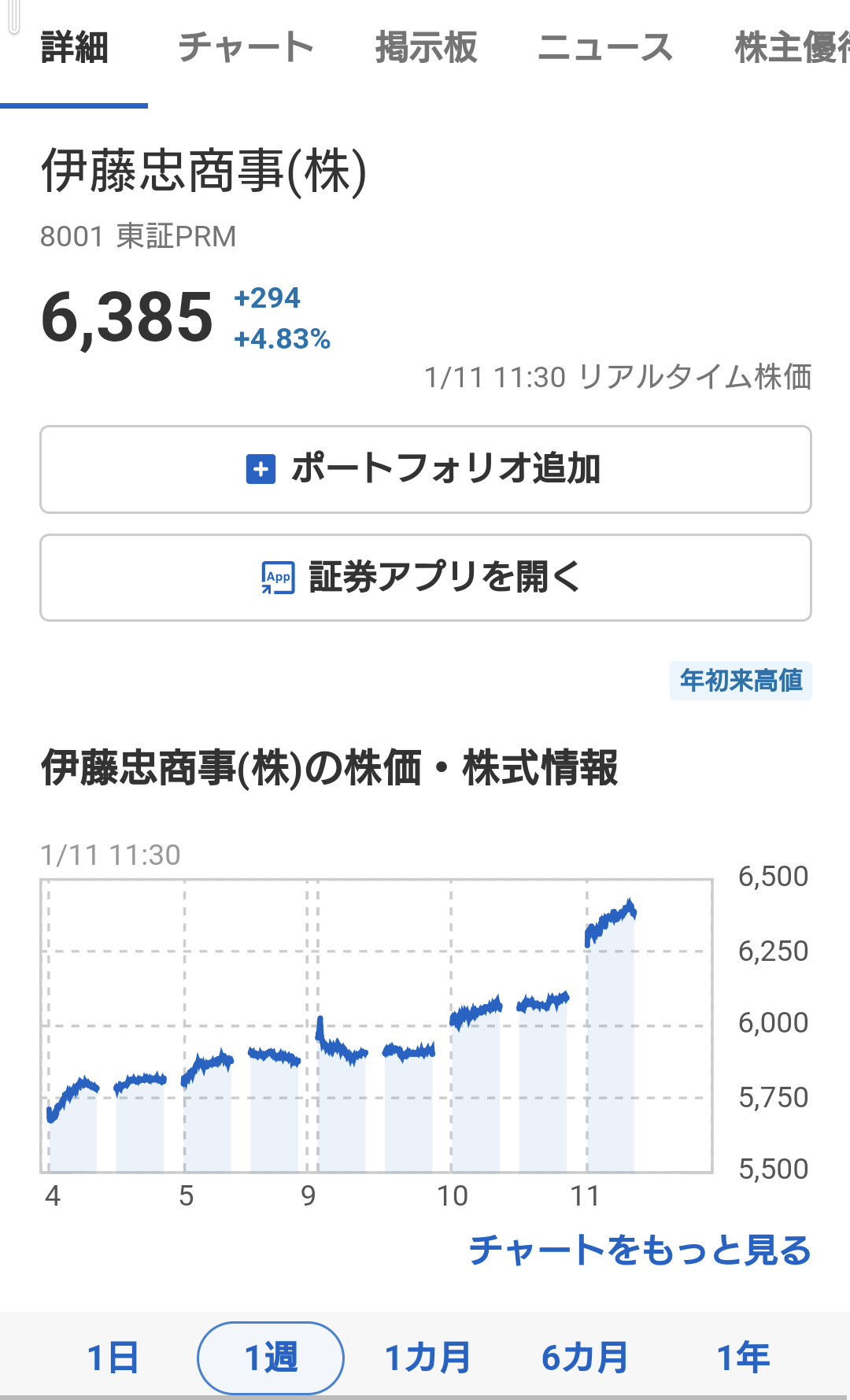Screen dimensions: 850x1400
Task: Open the 株主優待 tab
Action: coord(791,47)
